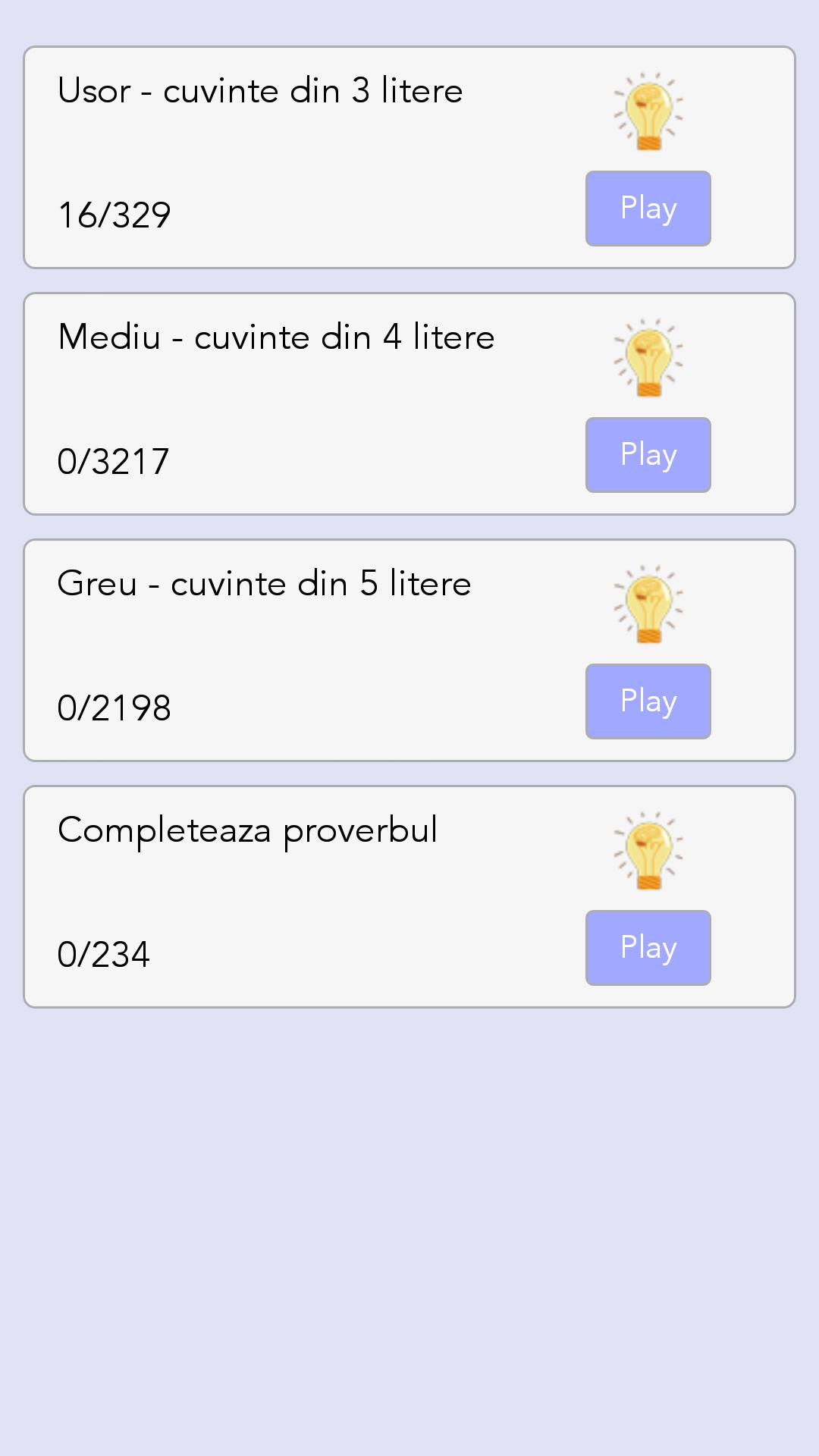Click the lightbulb icon on Mediu card
The image size is (819, 1456).
click(x=648, y=359)
